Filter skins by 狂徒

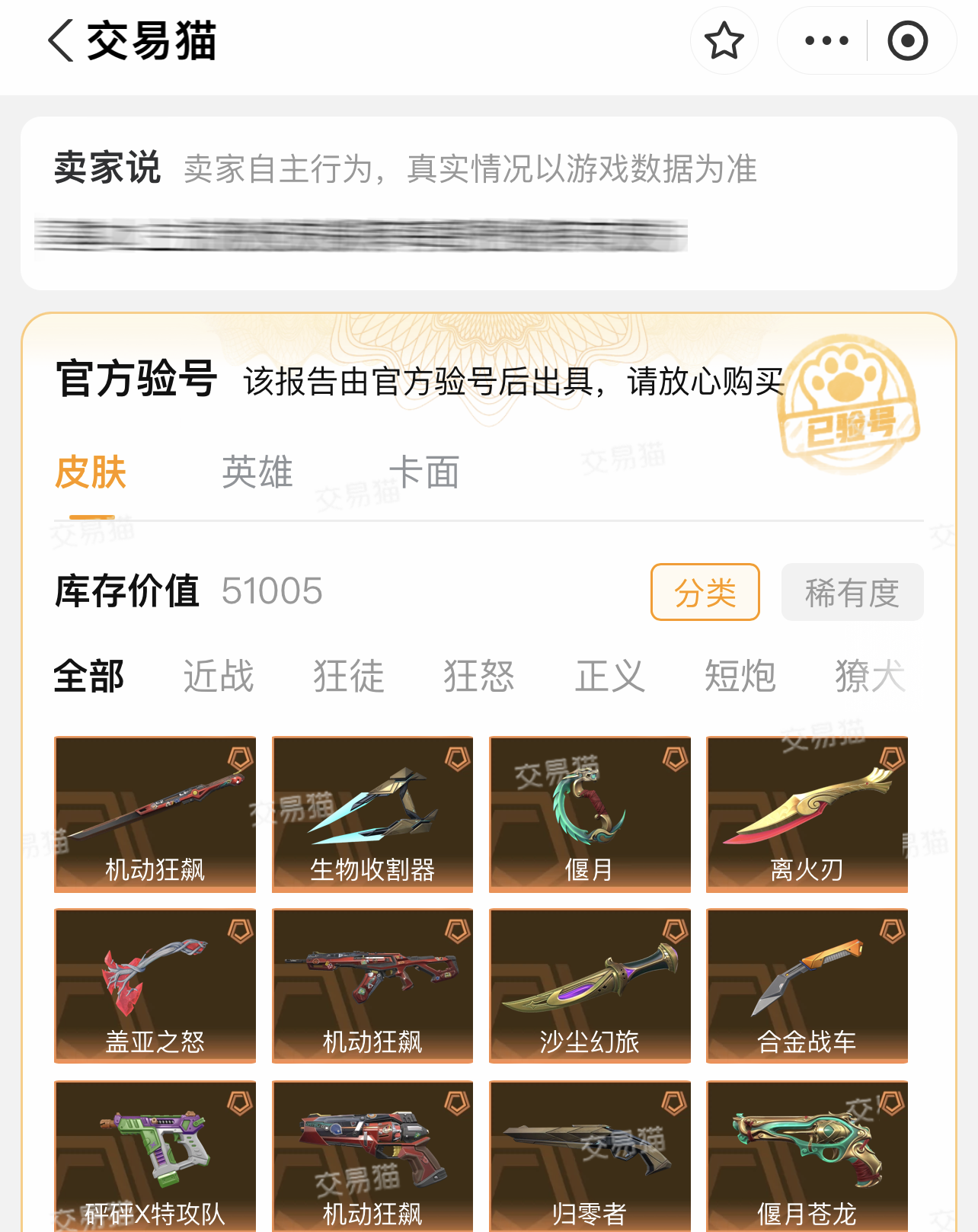[x=349, y=677]
